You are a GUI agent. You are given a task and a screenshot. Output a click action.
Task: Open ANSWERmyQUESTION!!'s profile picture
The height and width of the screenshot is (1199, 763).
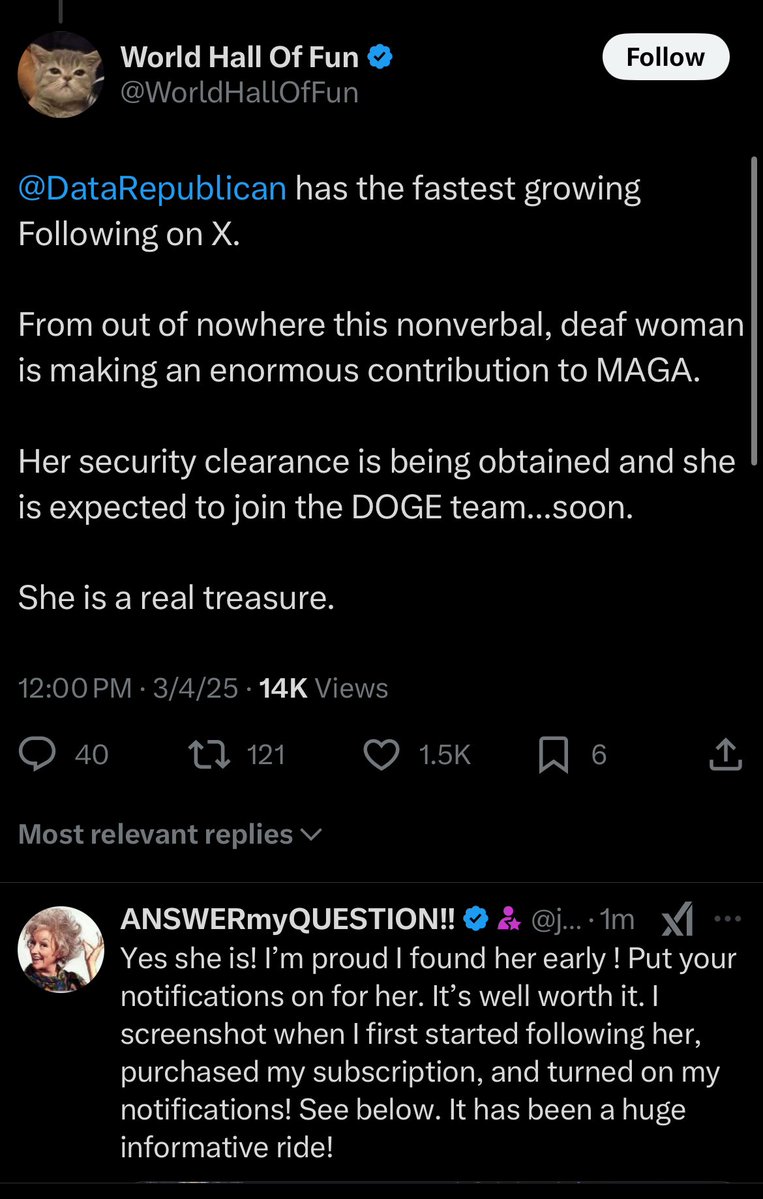(61, 949)
